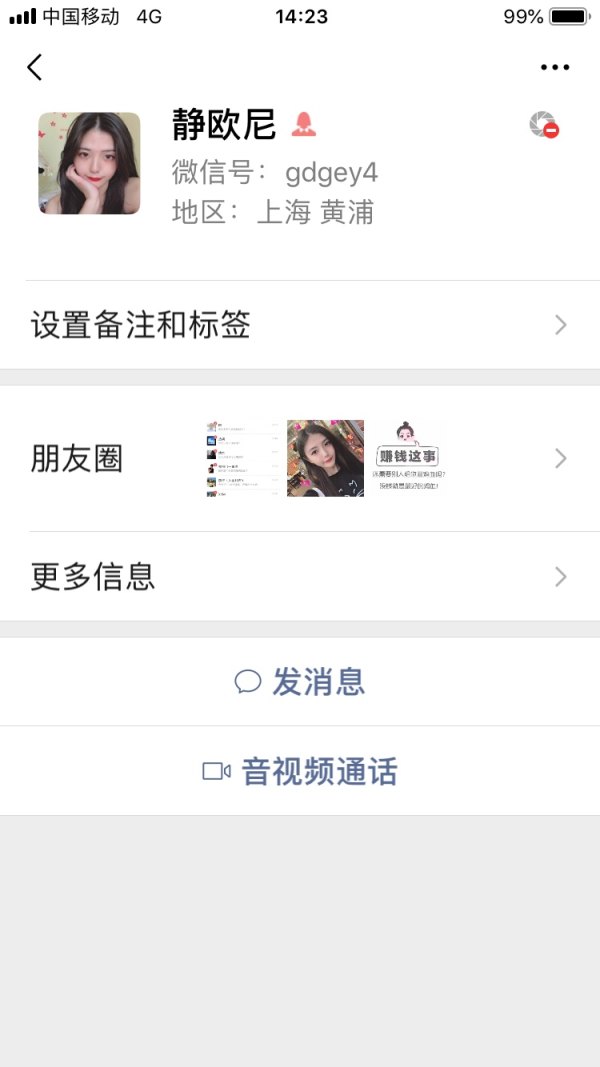This screenshot has width=600, height=1067.
Task: Open the 朋友圈 moments row
Action: tap(300, 459)
